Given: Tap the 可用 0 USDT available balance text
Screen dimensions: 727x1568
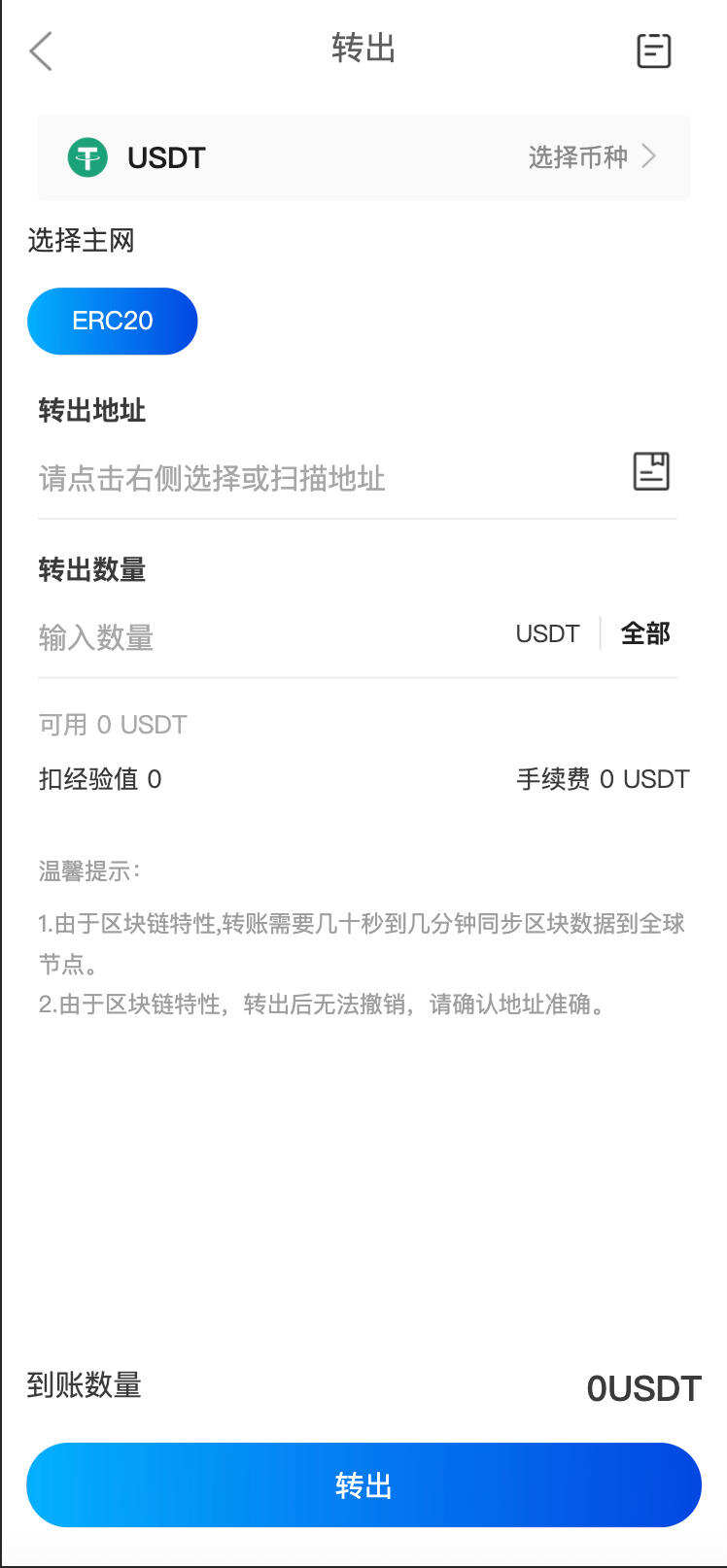Looking at the screenshot, I should [x=112, y=724].
